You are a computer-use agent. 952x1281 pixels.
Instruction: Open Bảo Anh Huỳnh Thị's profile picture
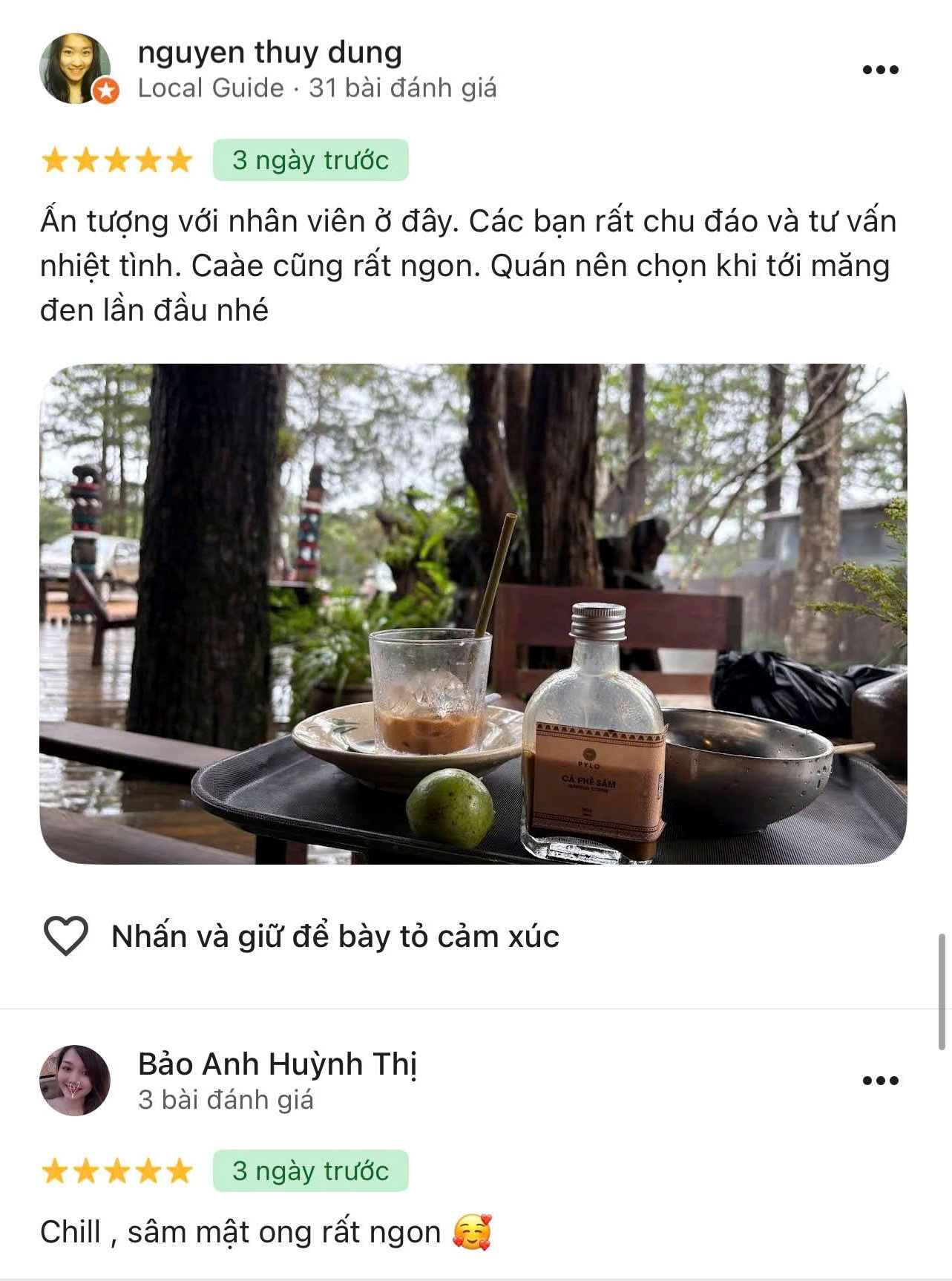[x=75, y=1080]
